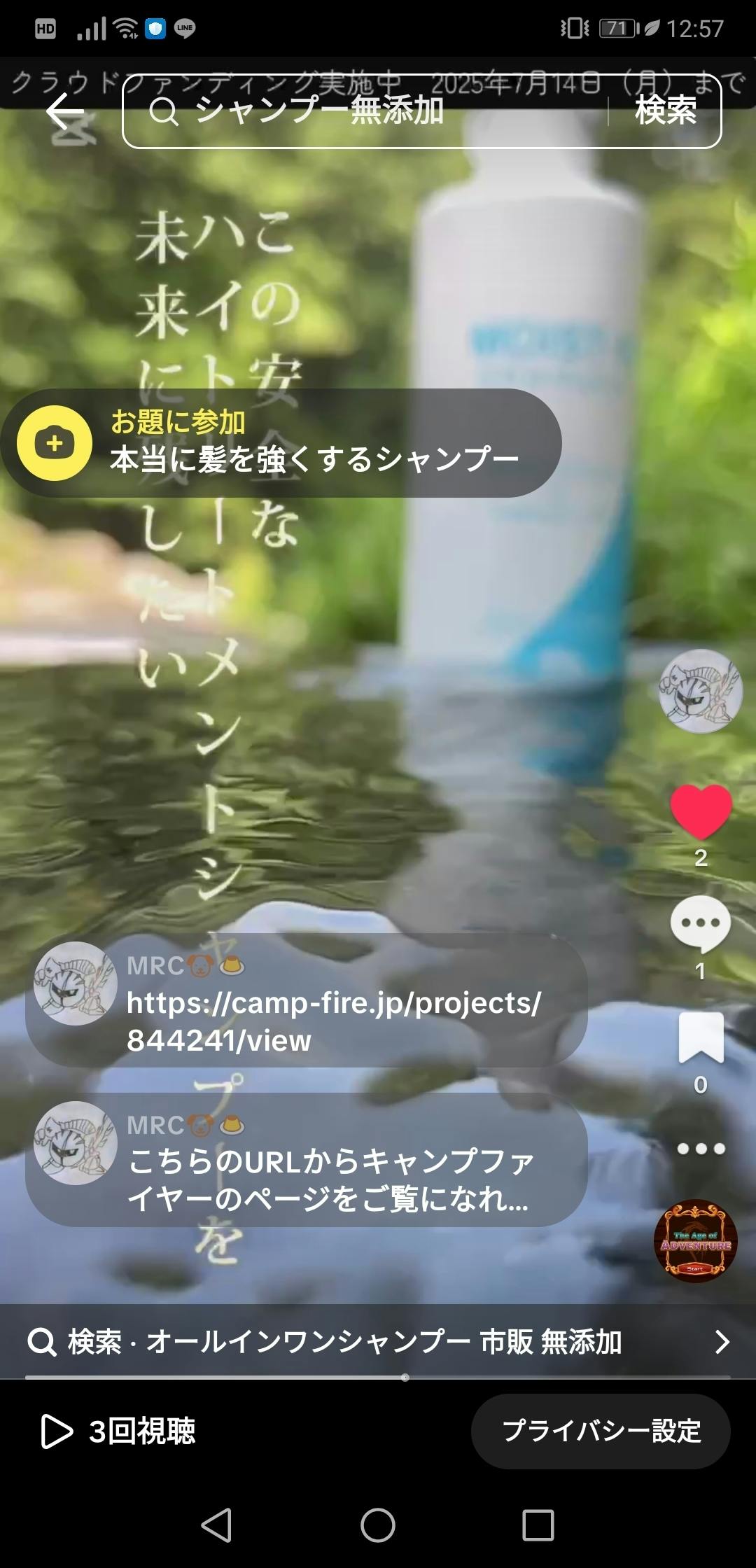Open プライバシー設定
This screenshot has width=756, height=1568.
point(601,1431)
